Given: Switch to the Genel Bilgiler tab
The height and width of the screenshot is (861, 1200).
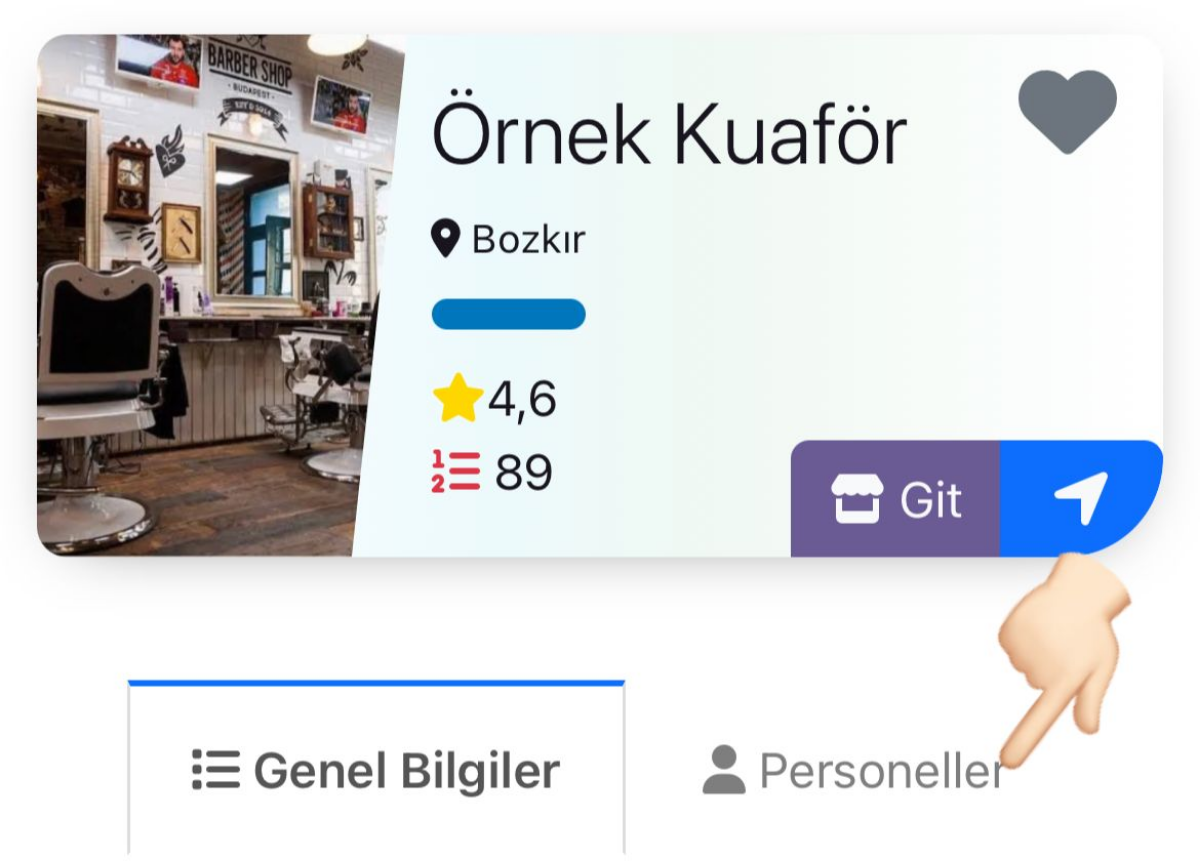Looking at the screenshot, I should click(376, 771).
